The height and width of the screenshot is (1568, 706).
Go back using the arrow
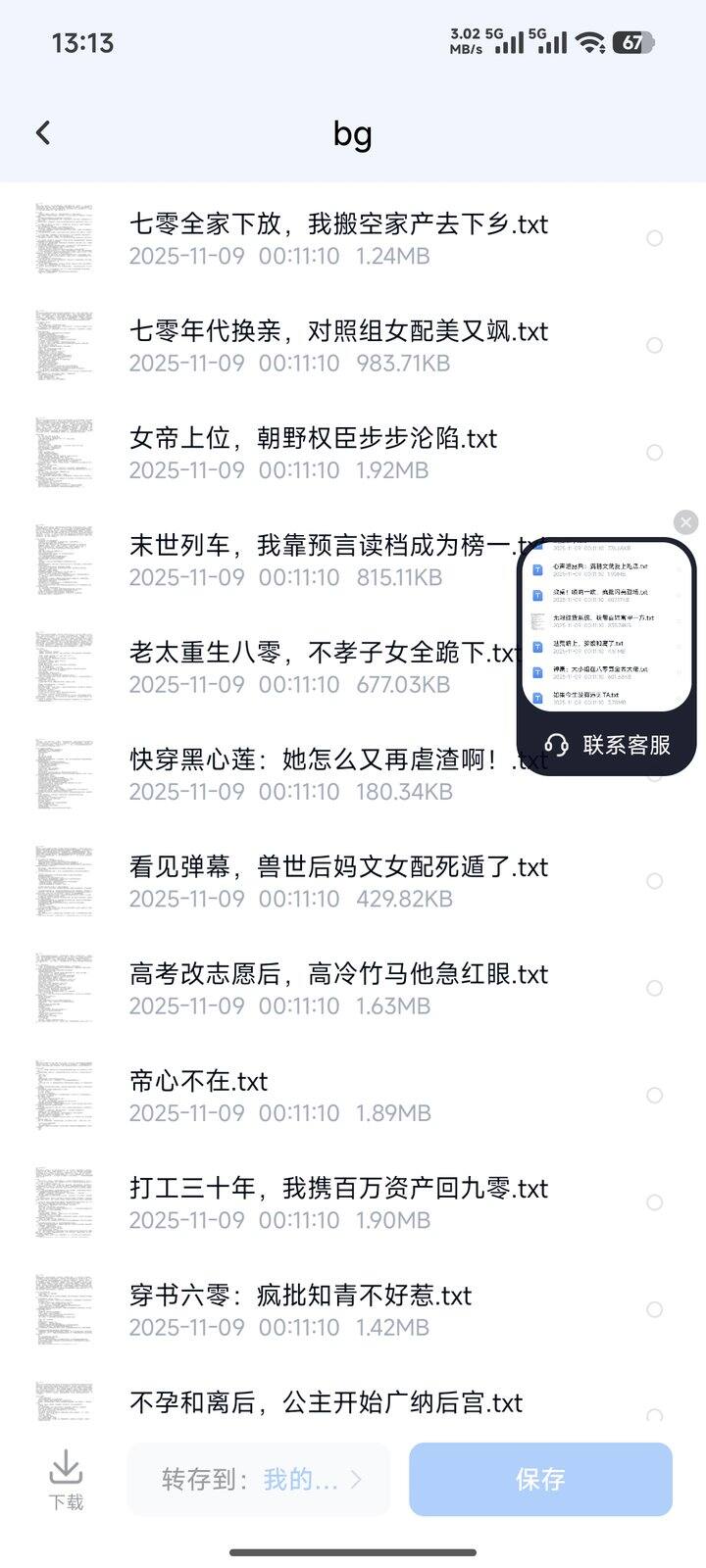coord(43,133)
